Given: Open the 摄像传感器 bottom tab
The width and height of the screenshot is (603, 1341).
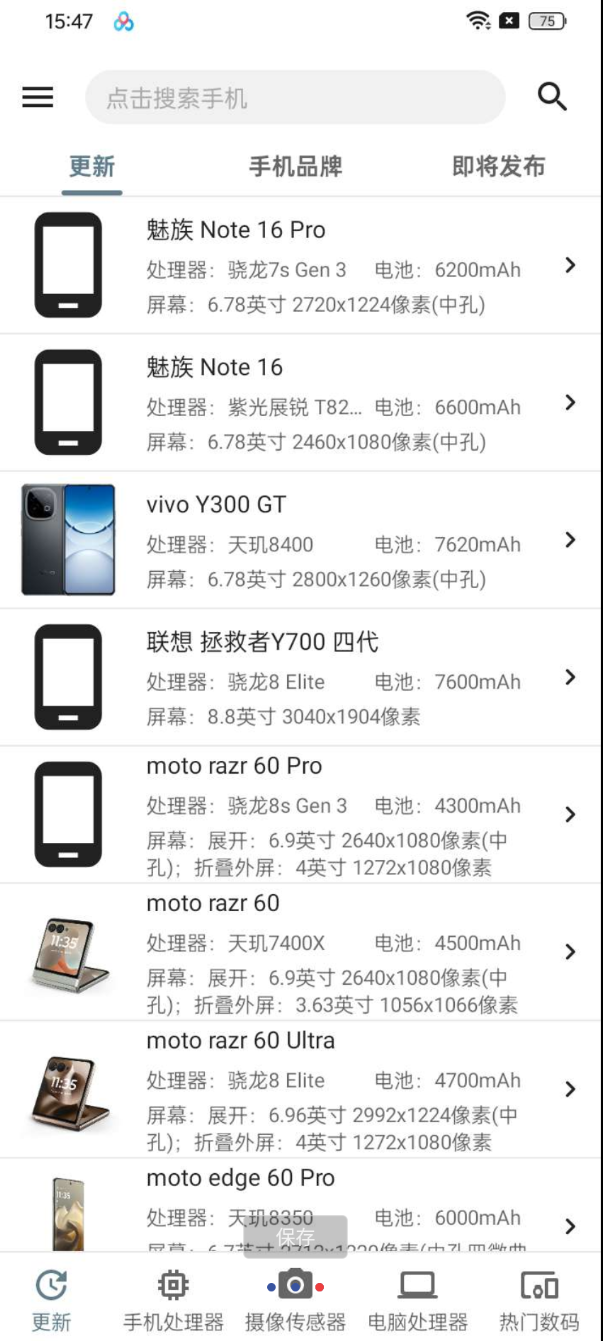Looking at the screenshot, I should [x=295, y=1300].
